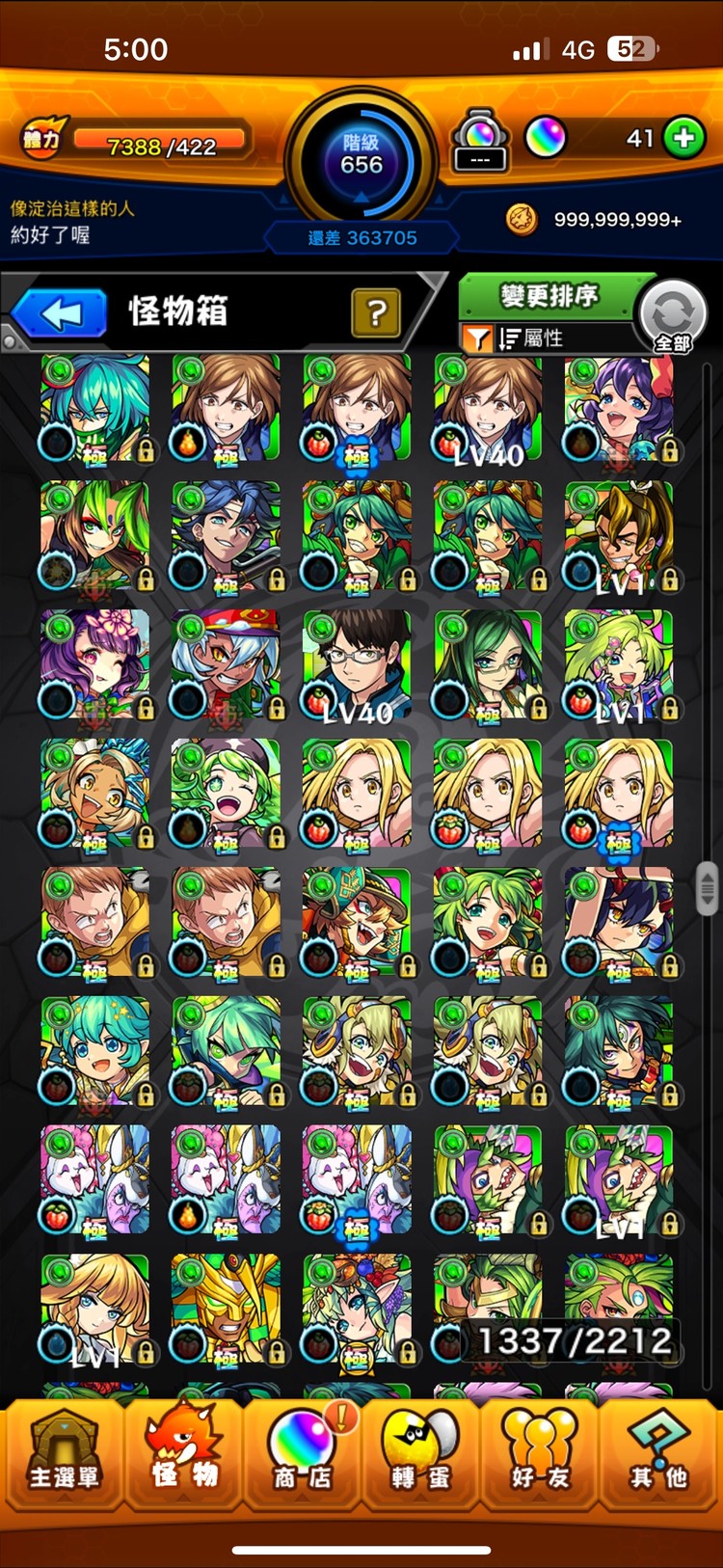Screen dimensions: 723x1568
Task: Open the orb capsule icon beside the rank
Action: 479,141
